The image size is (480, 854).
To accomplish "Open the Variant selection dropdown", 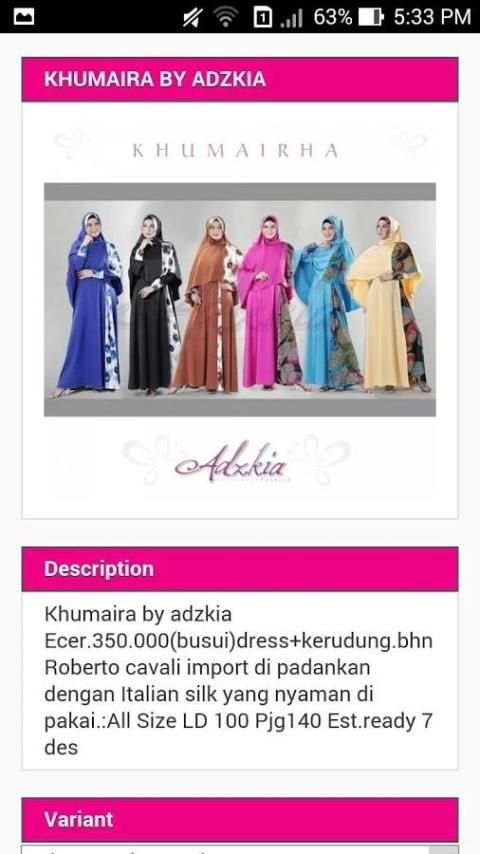I will 240,849.
